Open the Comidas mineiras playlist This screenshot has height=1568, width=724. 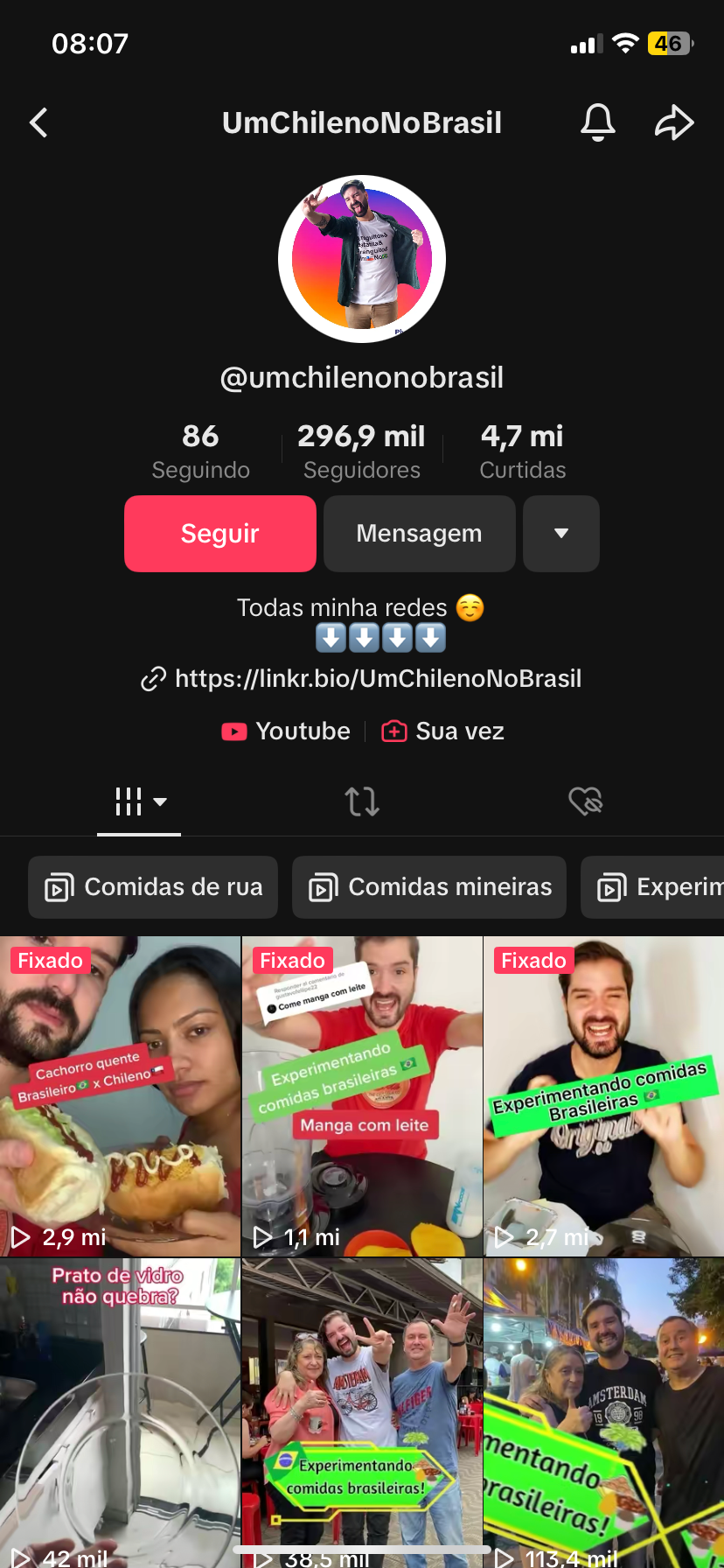[x=429, y=887]
